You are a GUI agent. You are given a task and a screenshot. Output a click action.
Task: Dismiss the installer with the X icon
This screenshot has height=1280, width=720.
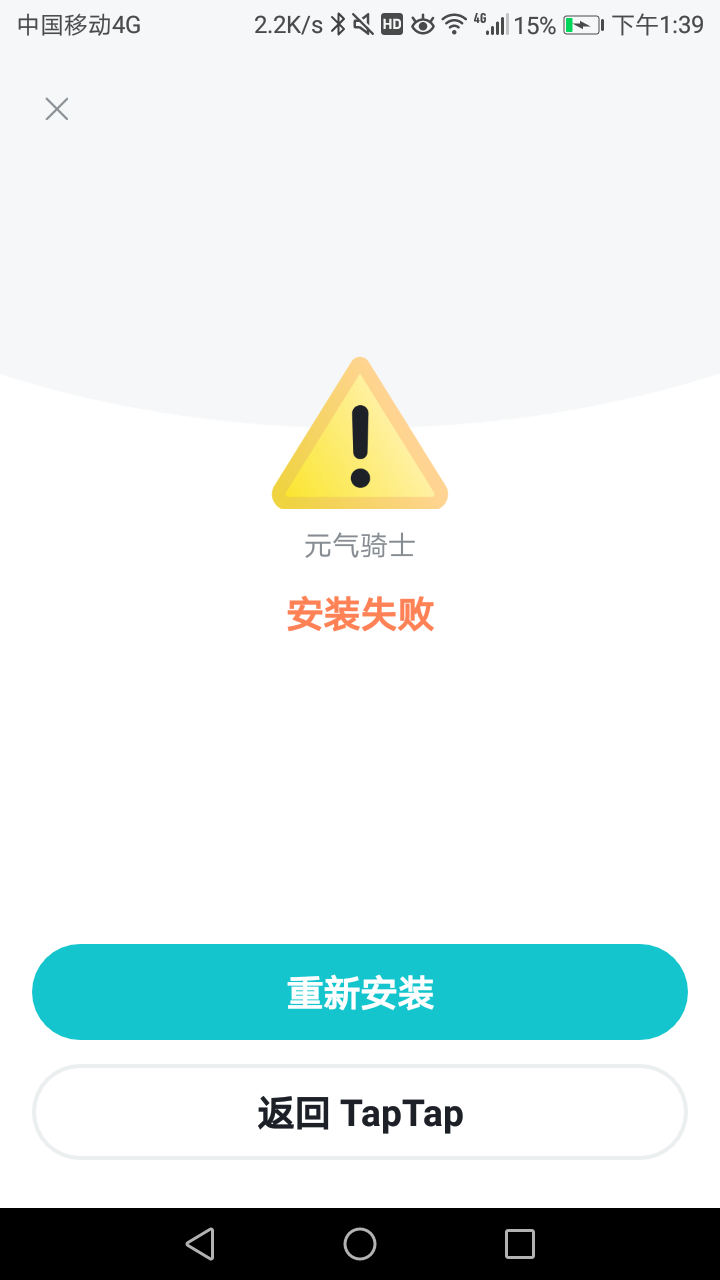[x=56, y=108]
